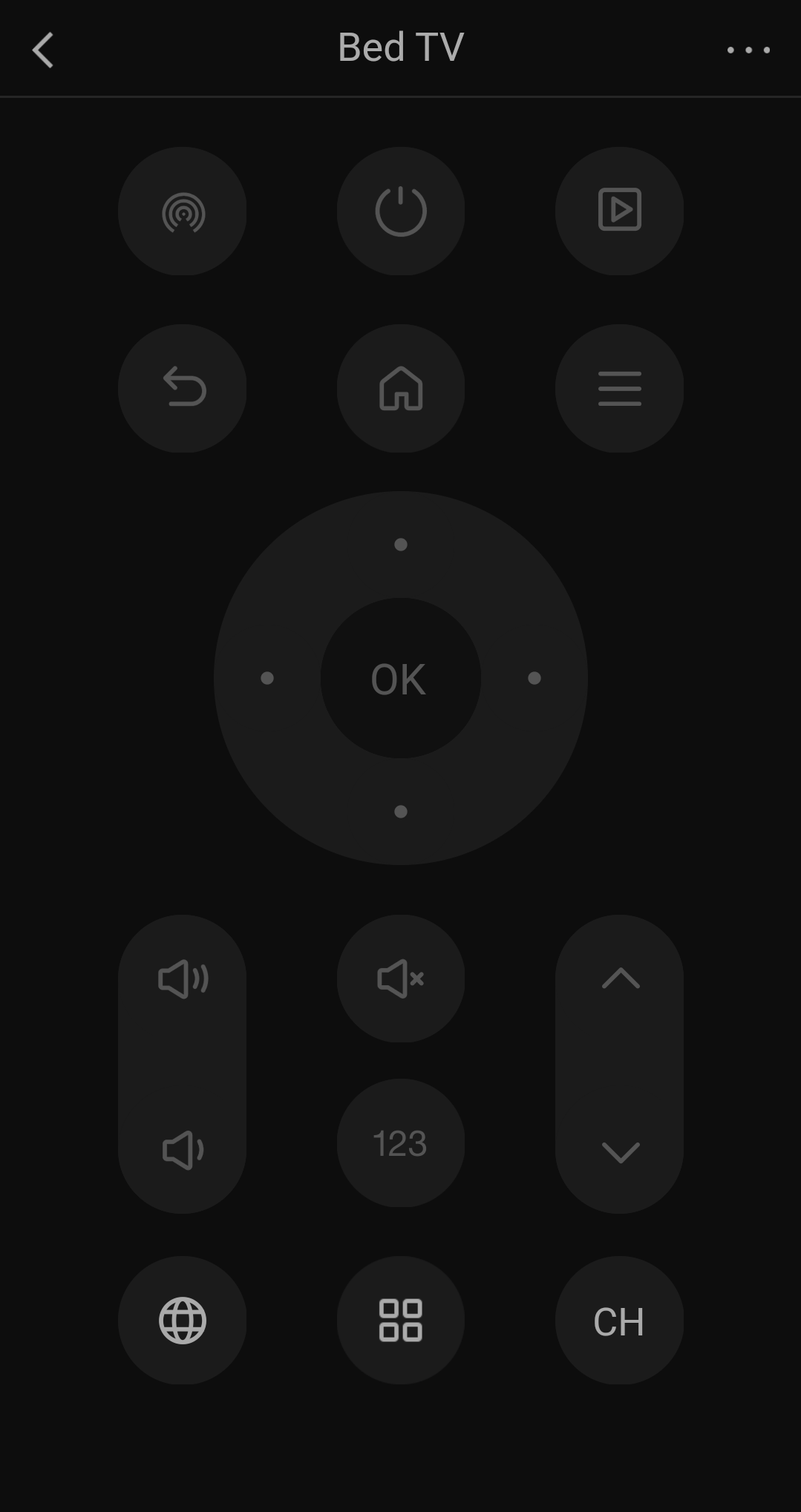Move left on the directional pad

coord(267,678)
